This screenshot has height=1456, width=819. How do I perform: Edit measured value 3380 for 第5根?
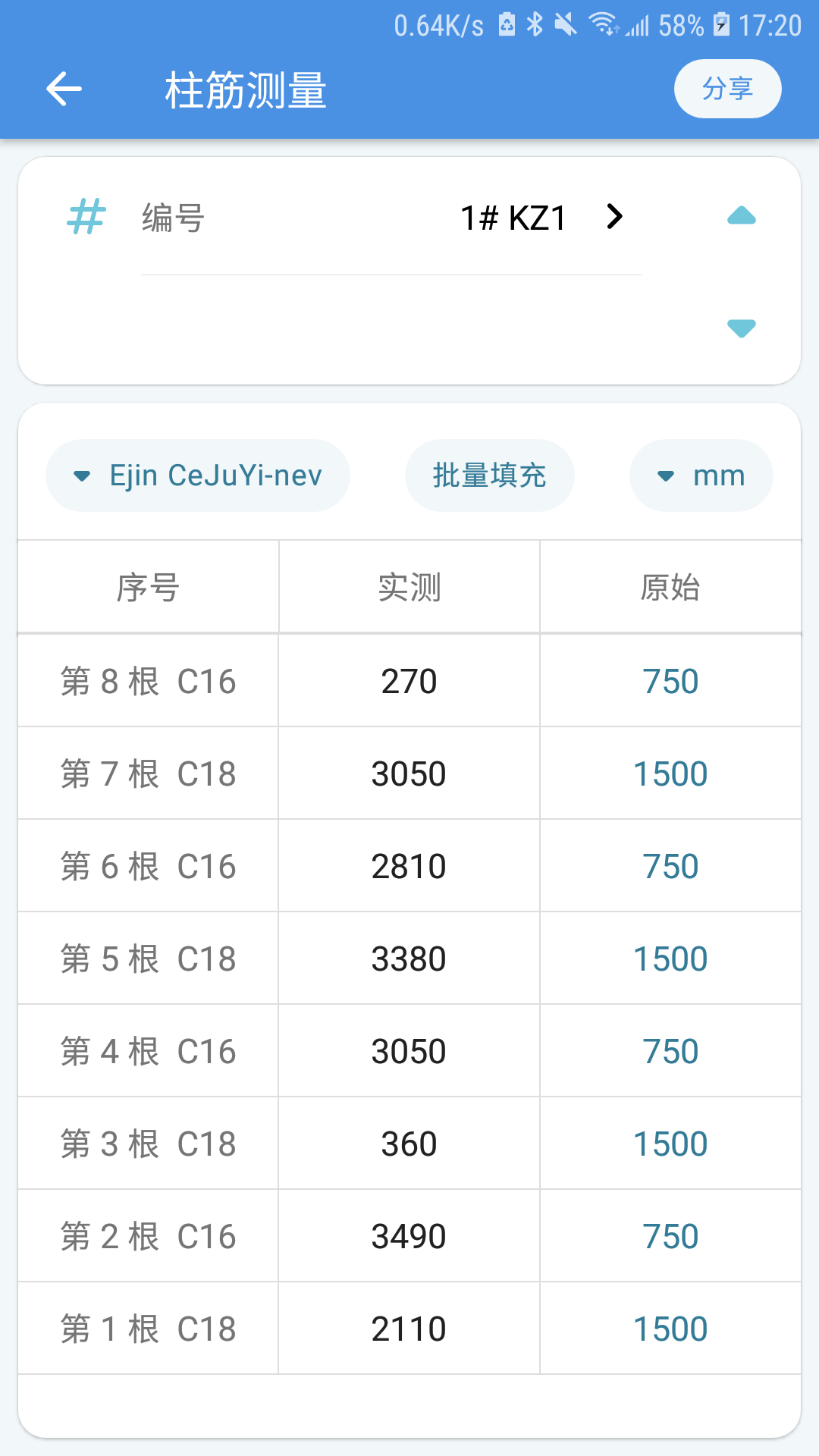[x=409, y=959]
